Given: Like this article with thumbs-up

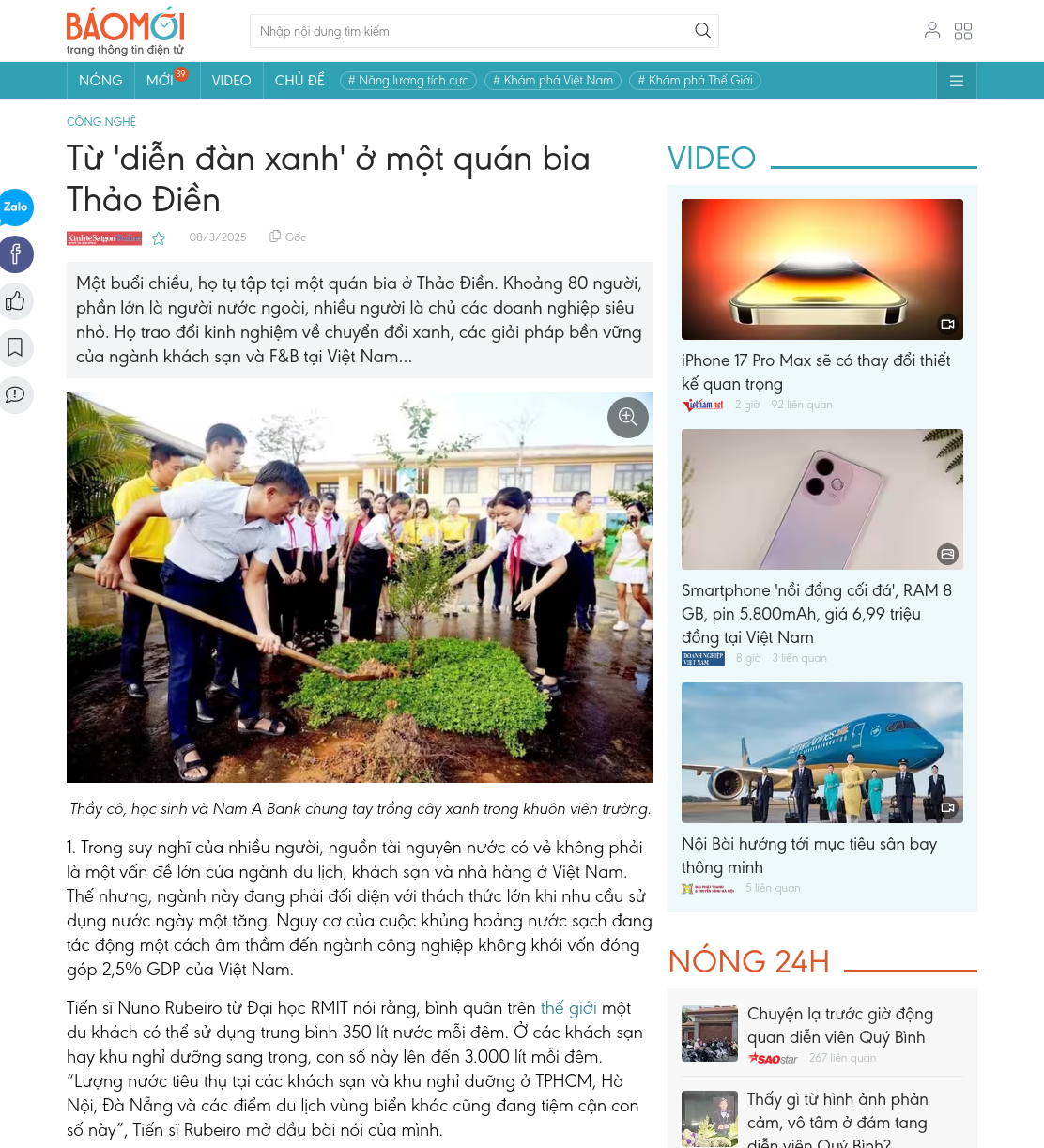Looking at the screenshot, I should [x=15, y=301].
